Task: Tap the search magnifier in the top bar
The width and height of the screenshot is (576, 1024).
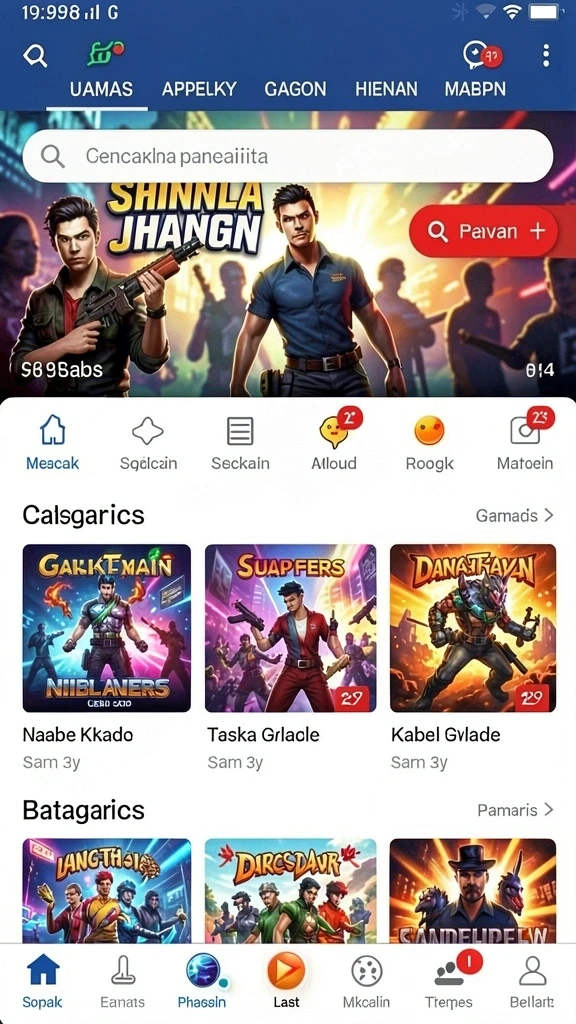Action: [35, 56]
